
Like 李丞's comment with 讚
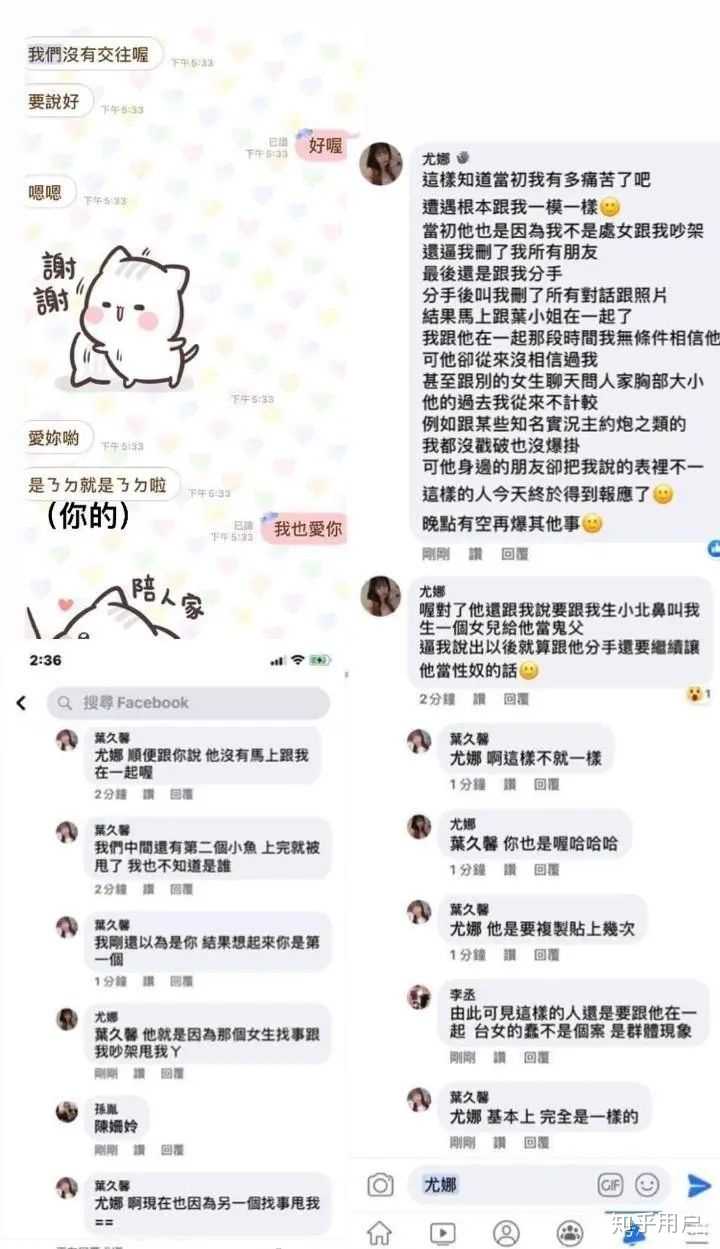[x=497, y=1057]
